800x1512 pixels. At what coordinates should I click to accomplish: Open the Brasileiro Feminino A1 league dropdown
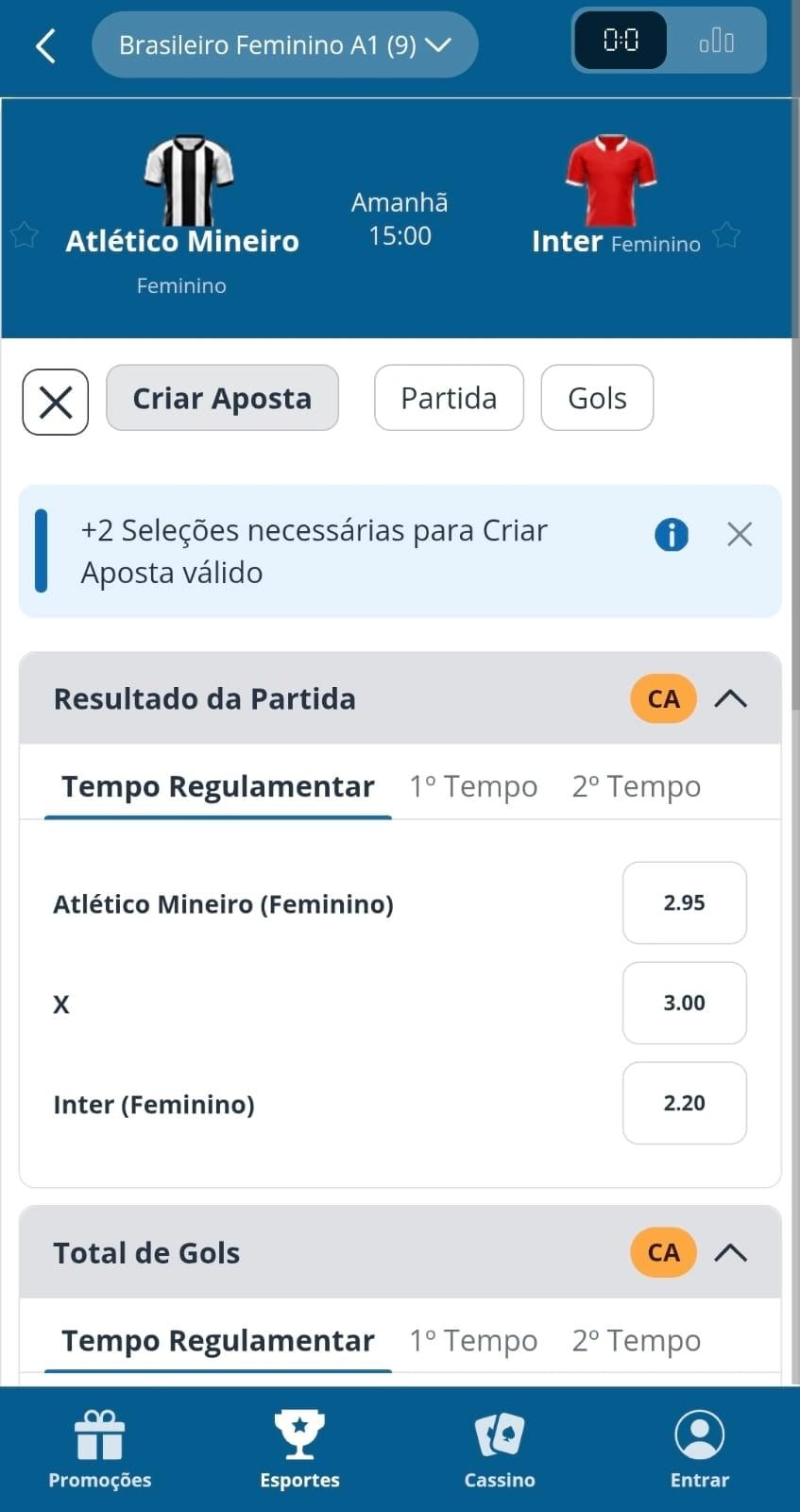[283, 44]
